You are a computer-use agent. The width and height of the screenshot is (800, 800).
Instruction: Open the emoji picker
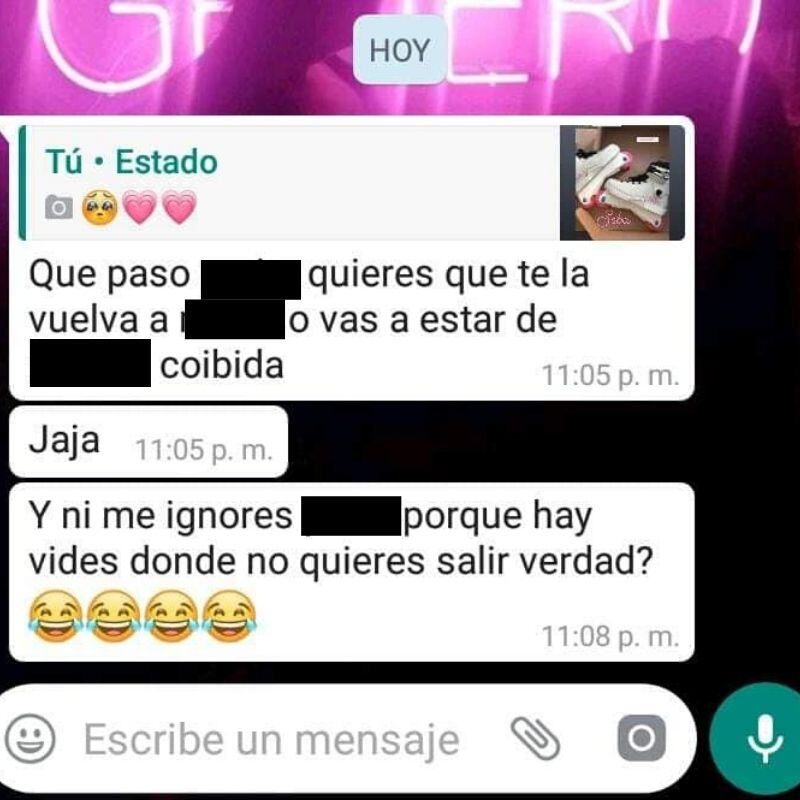30,740
